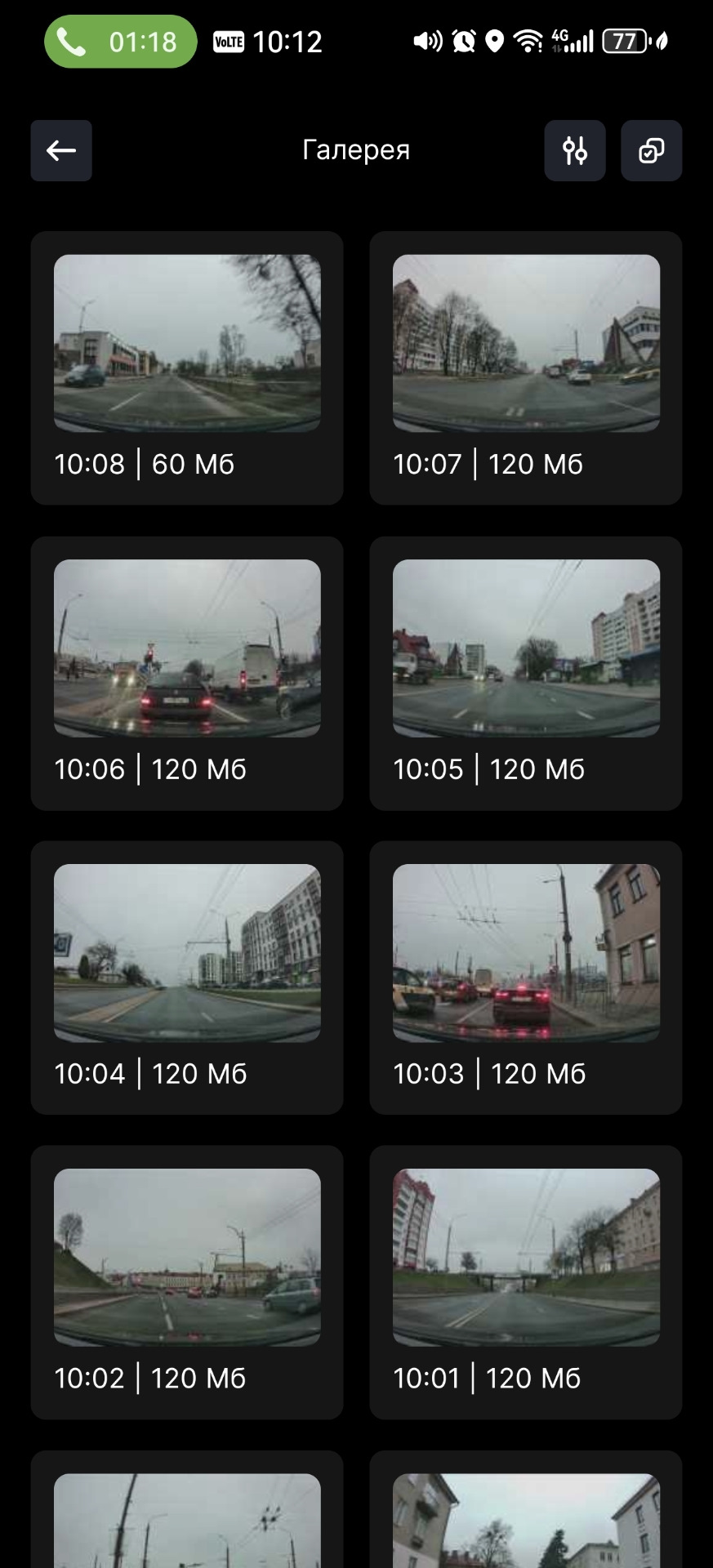Screen dimensions: 713x1568
Task: Activate multi-select mode for videos
Action: coord(651,150)
